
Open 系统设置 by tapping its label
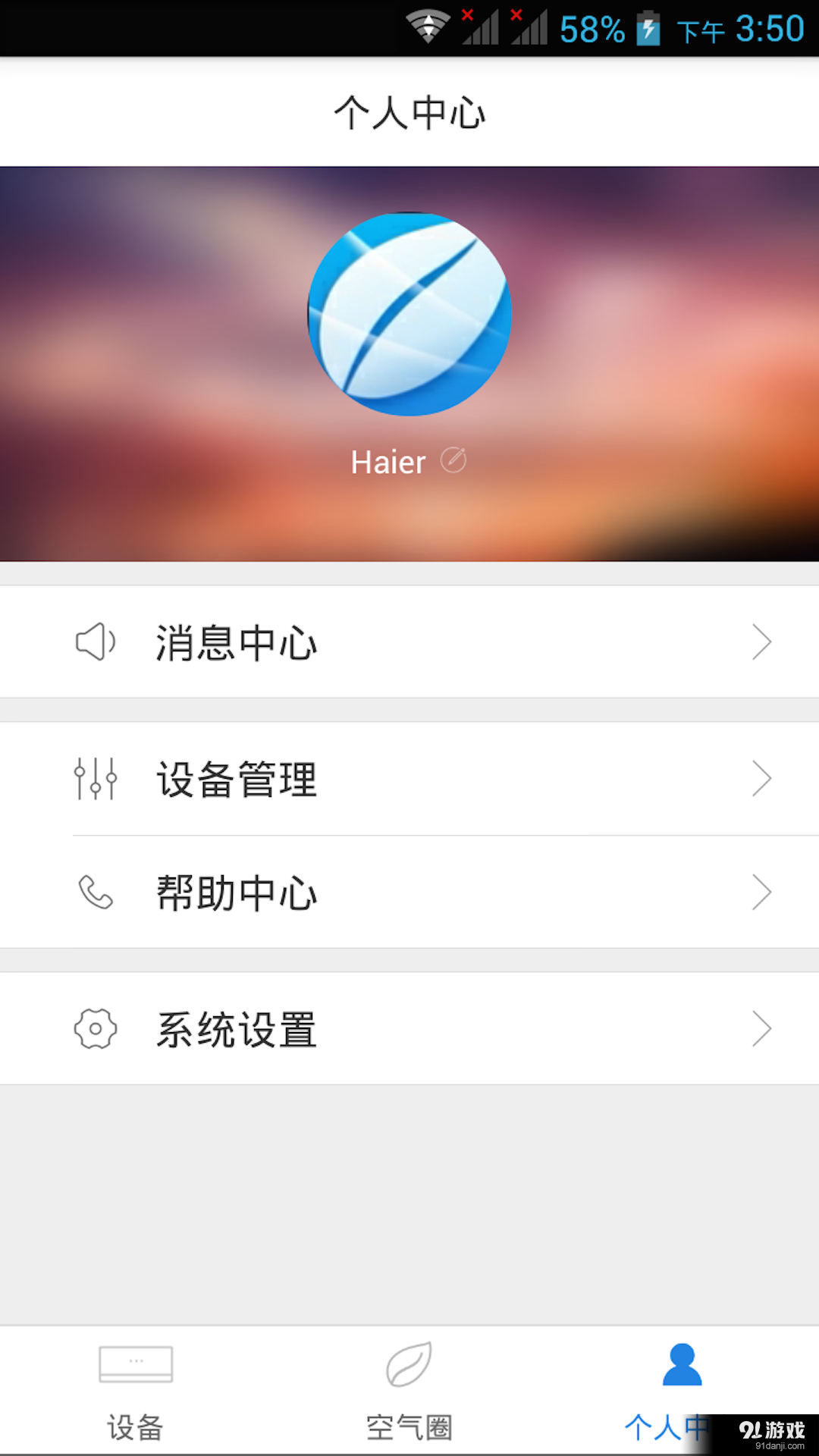coord(235,1028)
